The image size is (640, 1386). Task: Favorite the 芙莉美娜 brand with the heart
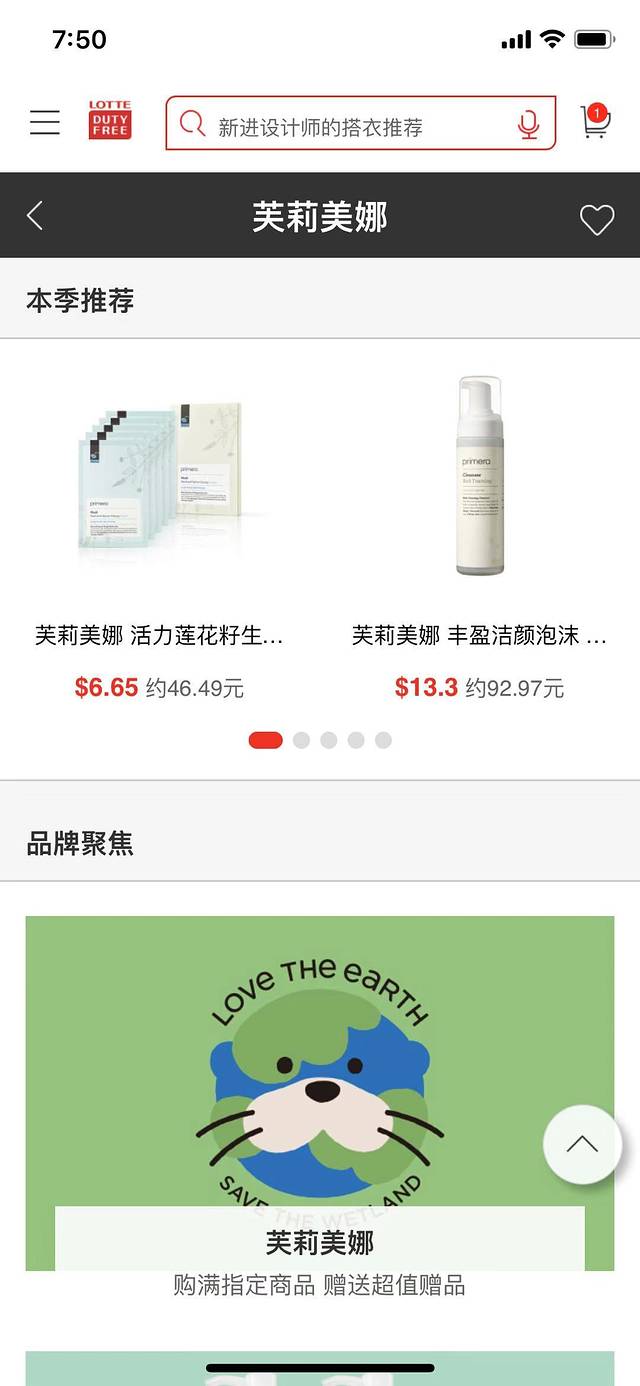(x=597, y=219)
